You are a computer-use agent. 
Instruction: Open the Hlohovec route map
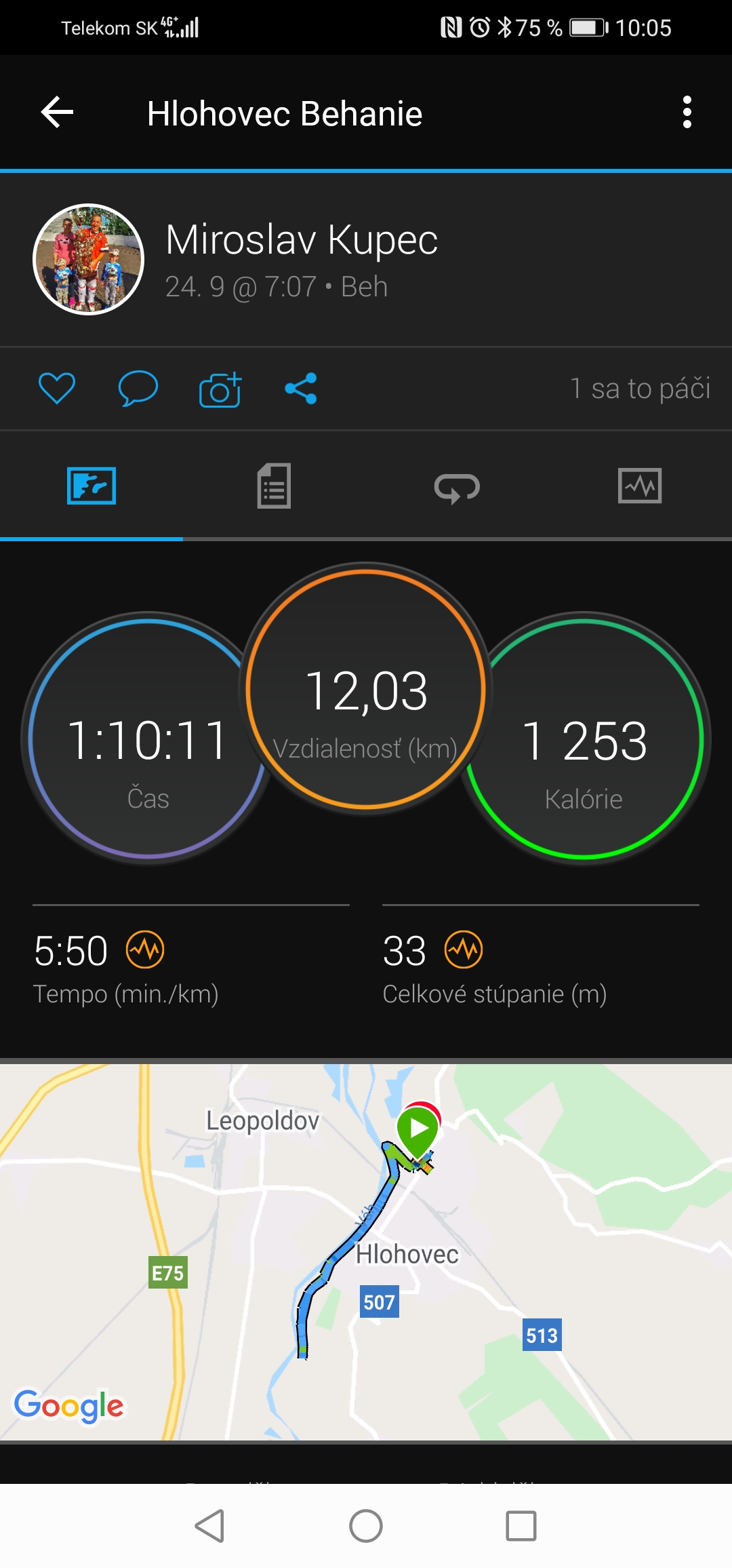click(366, 1251)
